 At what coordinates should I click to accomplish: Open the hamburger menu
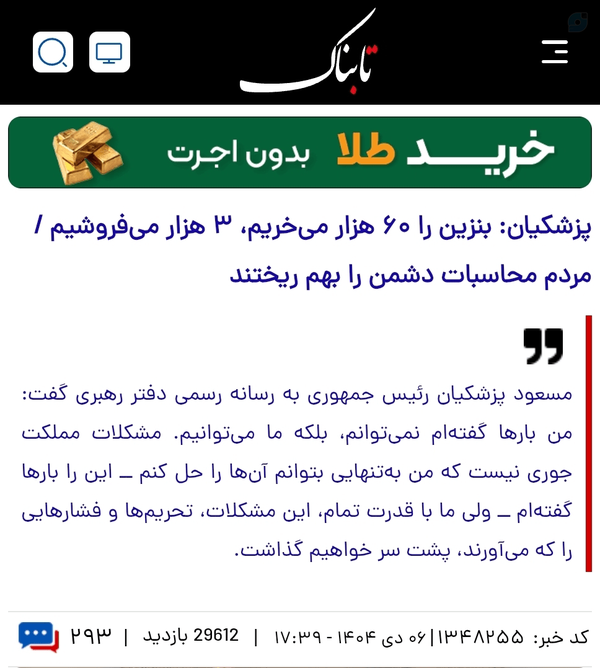pos(555,52)
